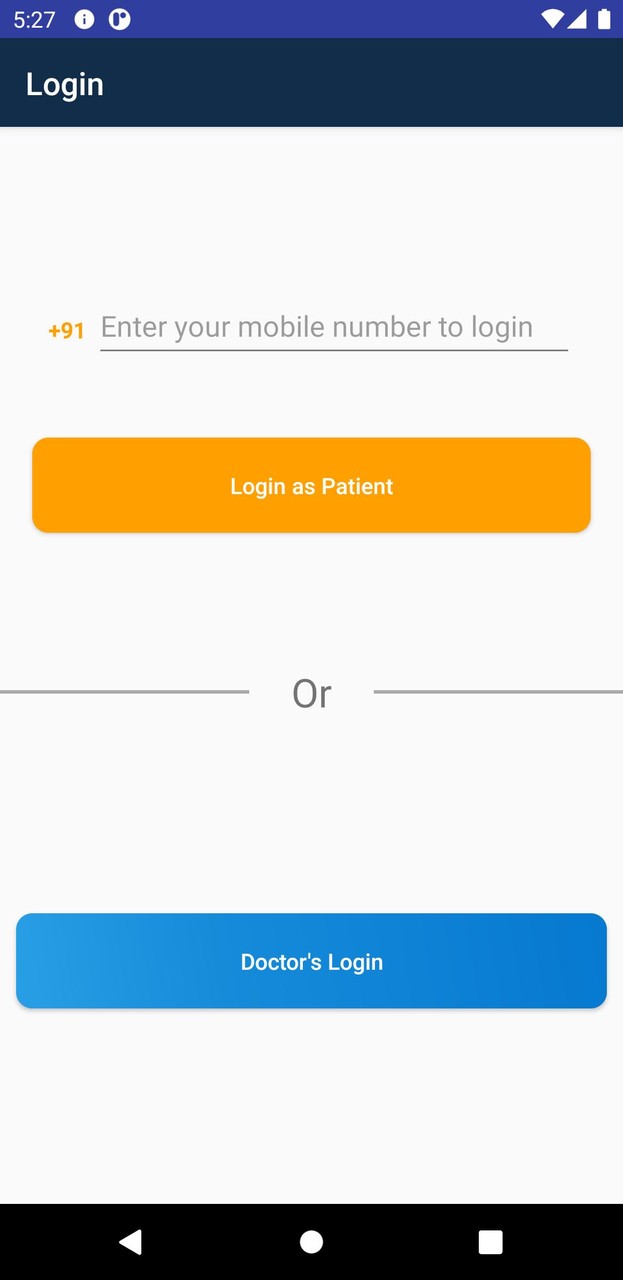Select the Login as Patient button
This screenshot has width=623, height=1280.
311,485
